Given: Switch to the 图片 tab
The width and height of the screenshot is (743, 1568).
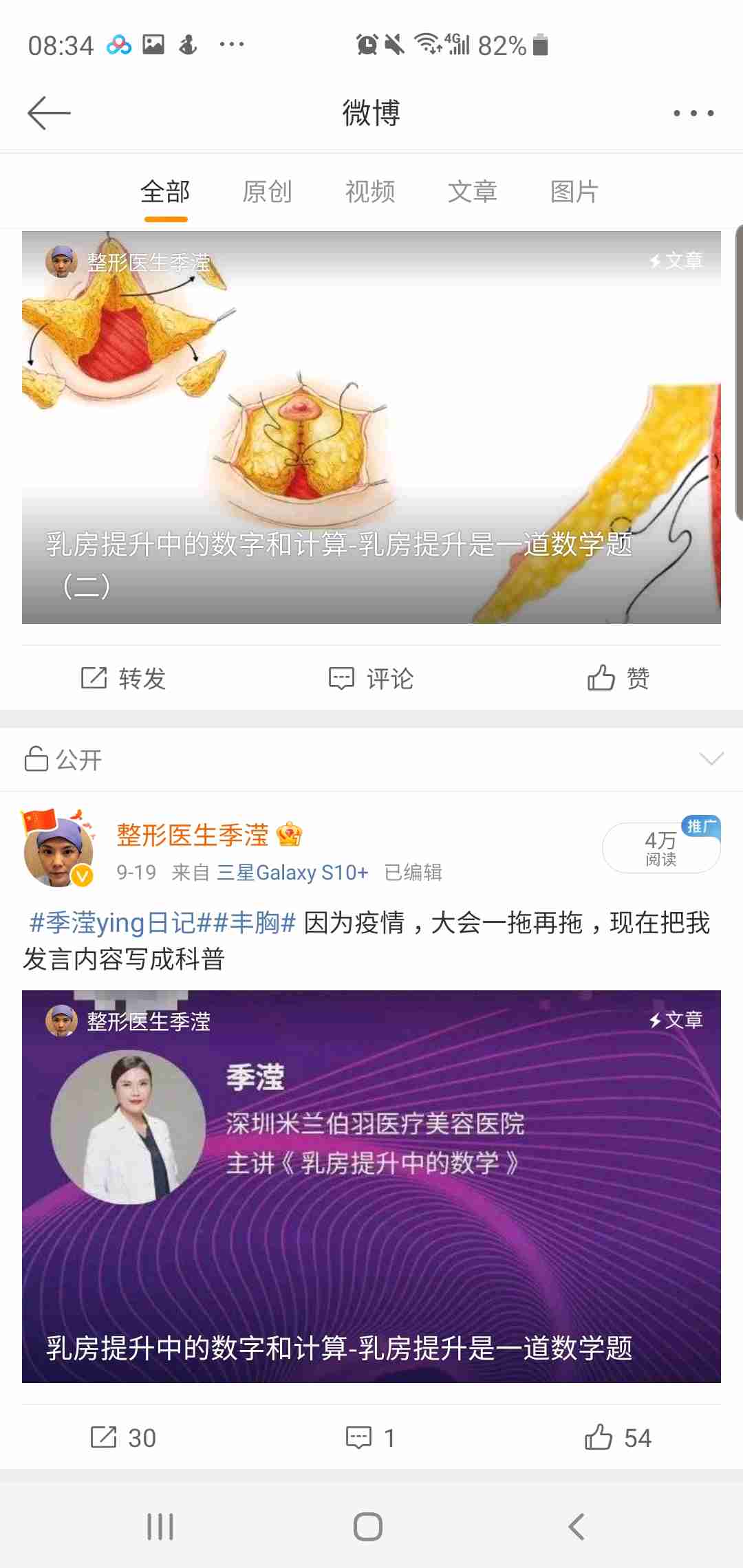Looking at the screenshot, I should pos(574,192).
